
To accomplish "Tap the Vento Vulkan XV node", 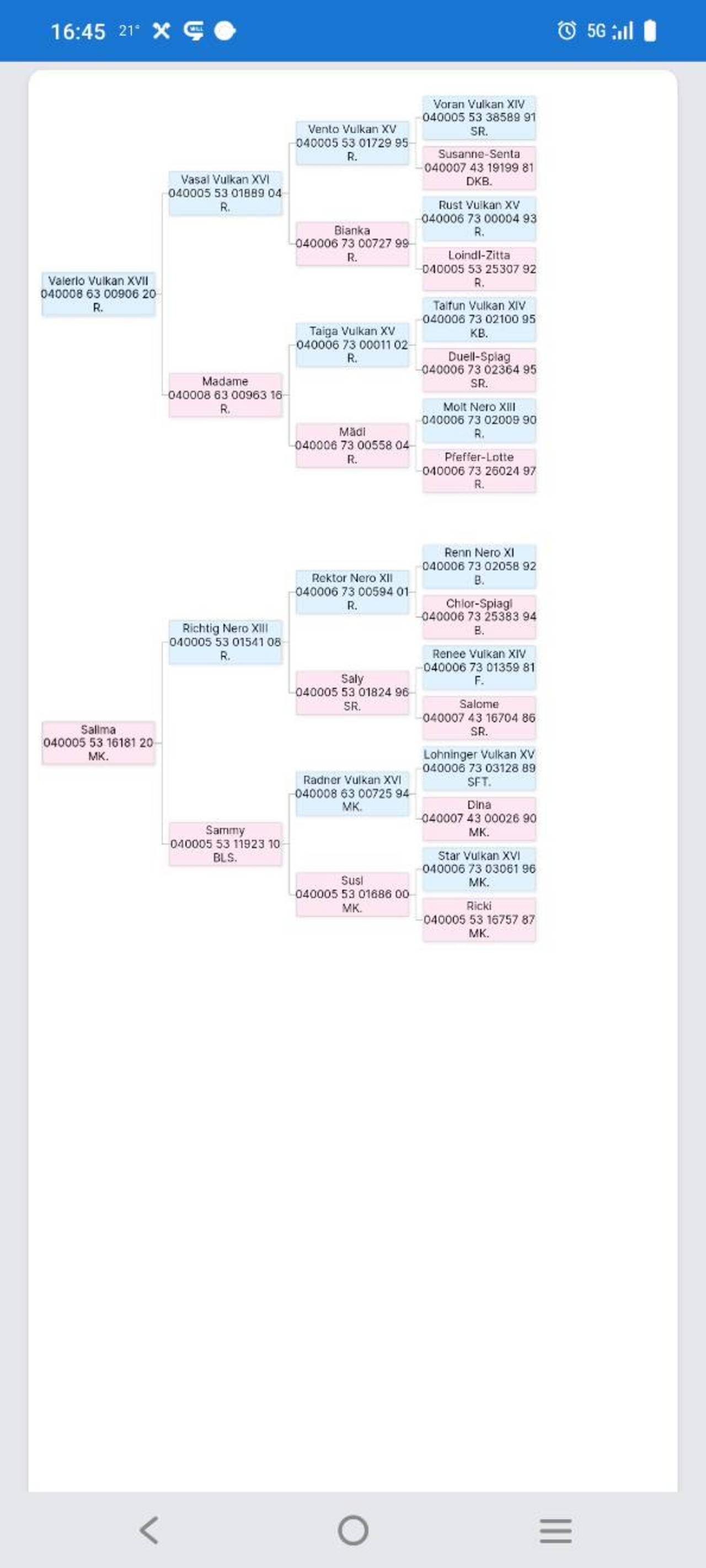I will coord(352,142).
